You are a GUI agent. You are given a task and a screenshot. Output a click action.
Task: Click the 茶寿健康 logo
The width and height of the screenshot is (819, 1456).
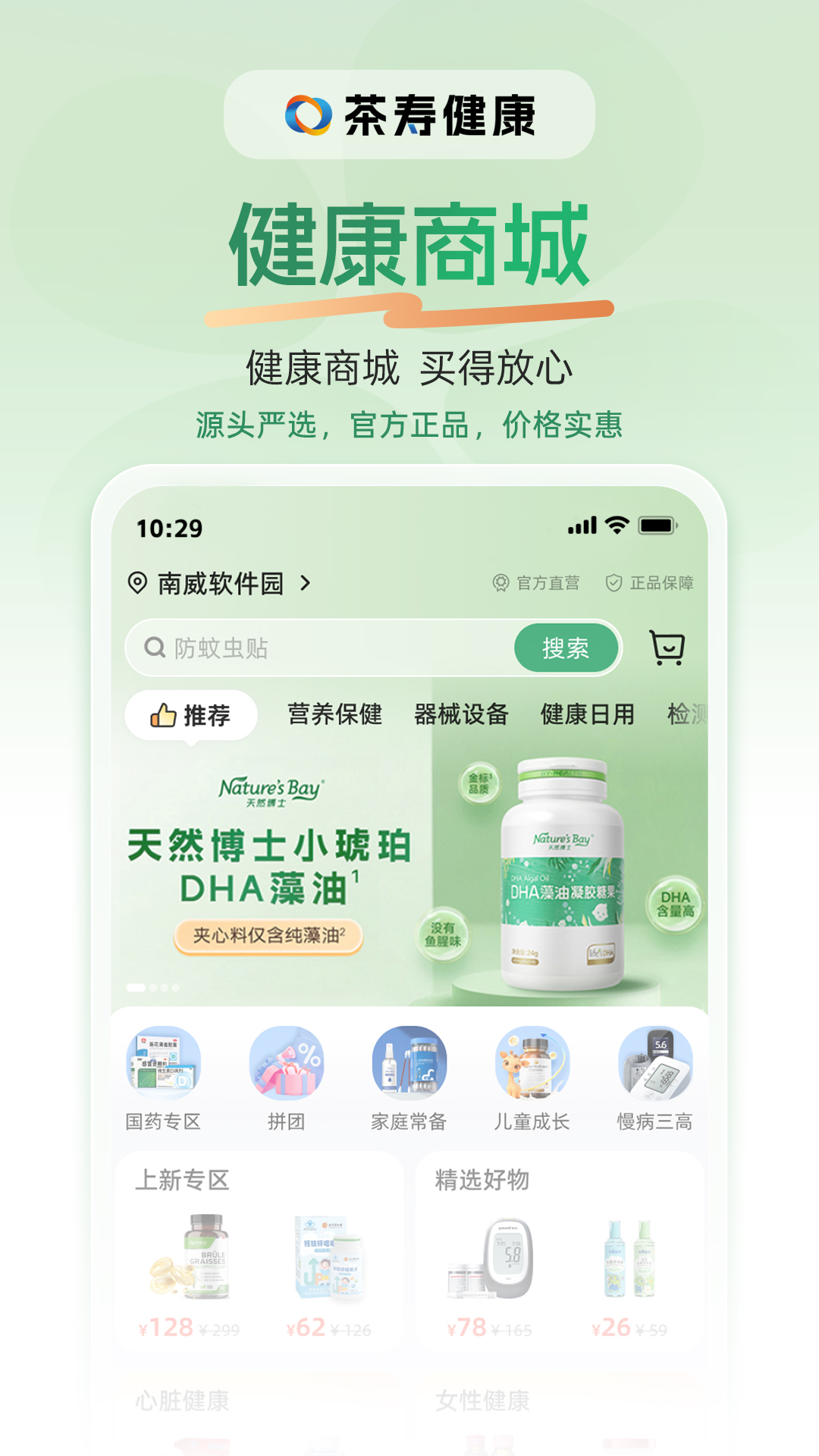[409, 114]
